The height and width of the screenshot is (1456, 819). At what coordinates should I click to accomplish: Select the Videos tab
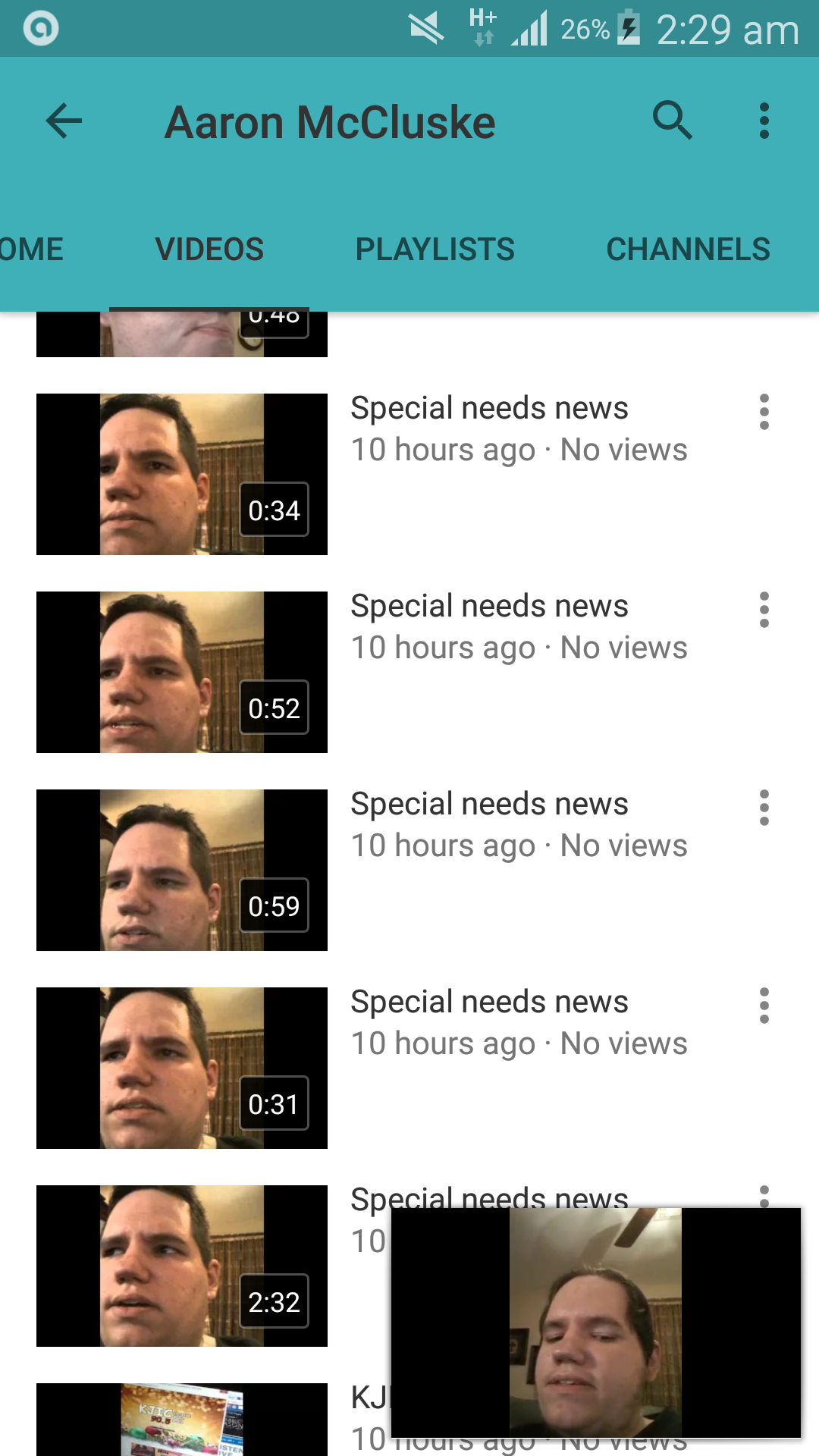click(x=209, y=249)
